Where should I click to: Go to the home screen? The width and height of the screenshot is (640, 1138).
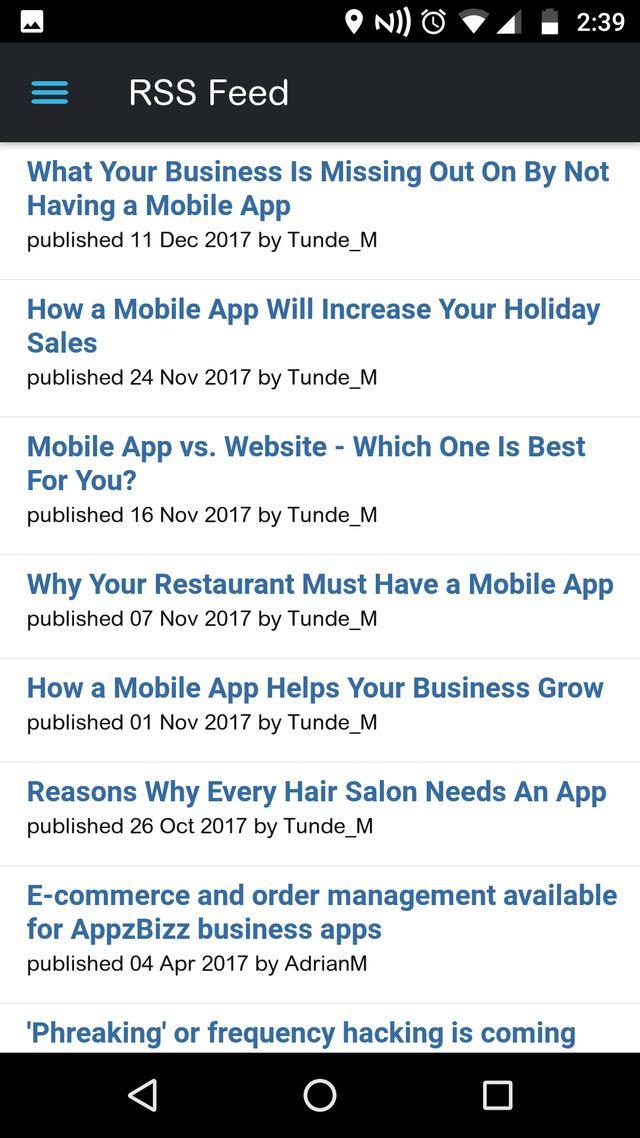[320, 1095]
